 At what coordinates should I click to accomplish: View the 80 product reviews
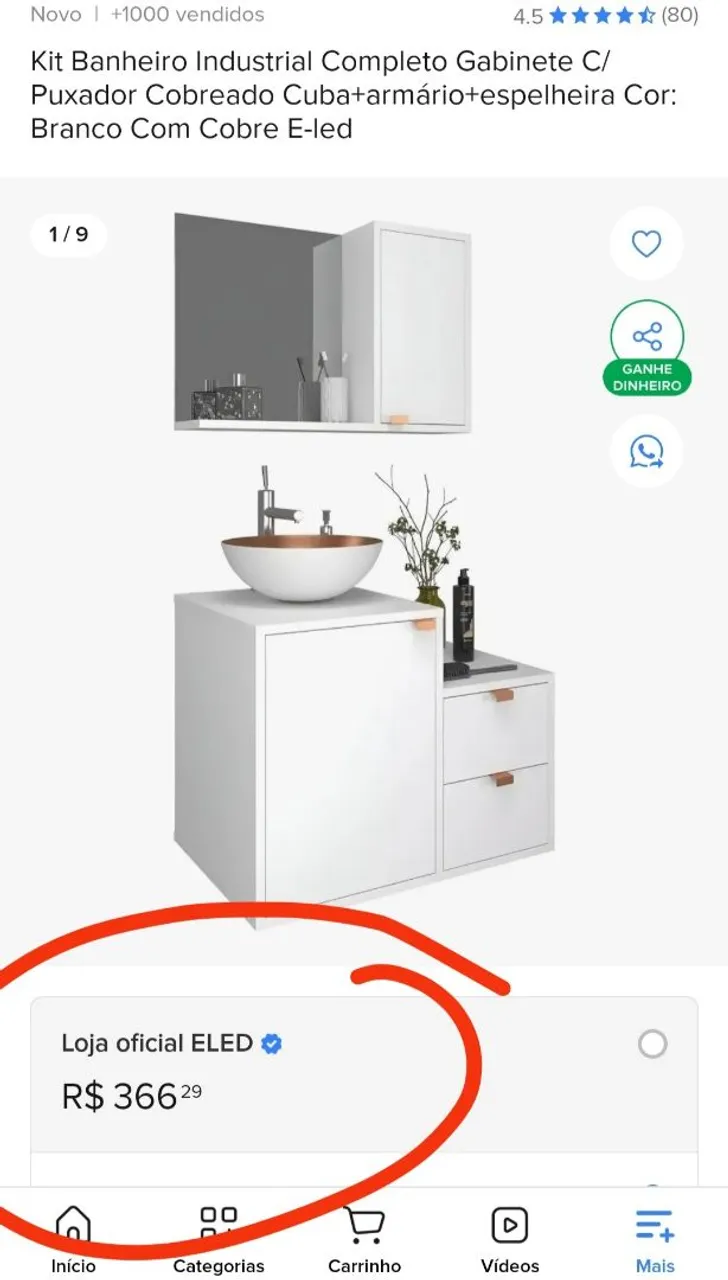(x=606, y=15)
